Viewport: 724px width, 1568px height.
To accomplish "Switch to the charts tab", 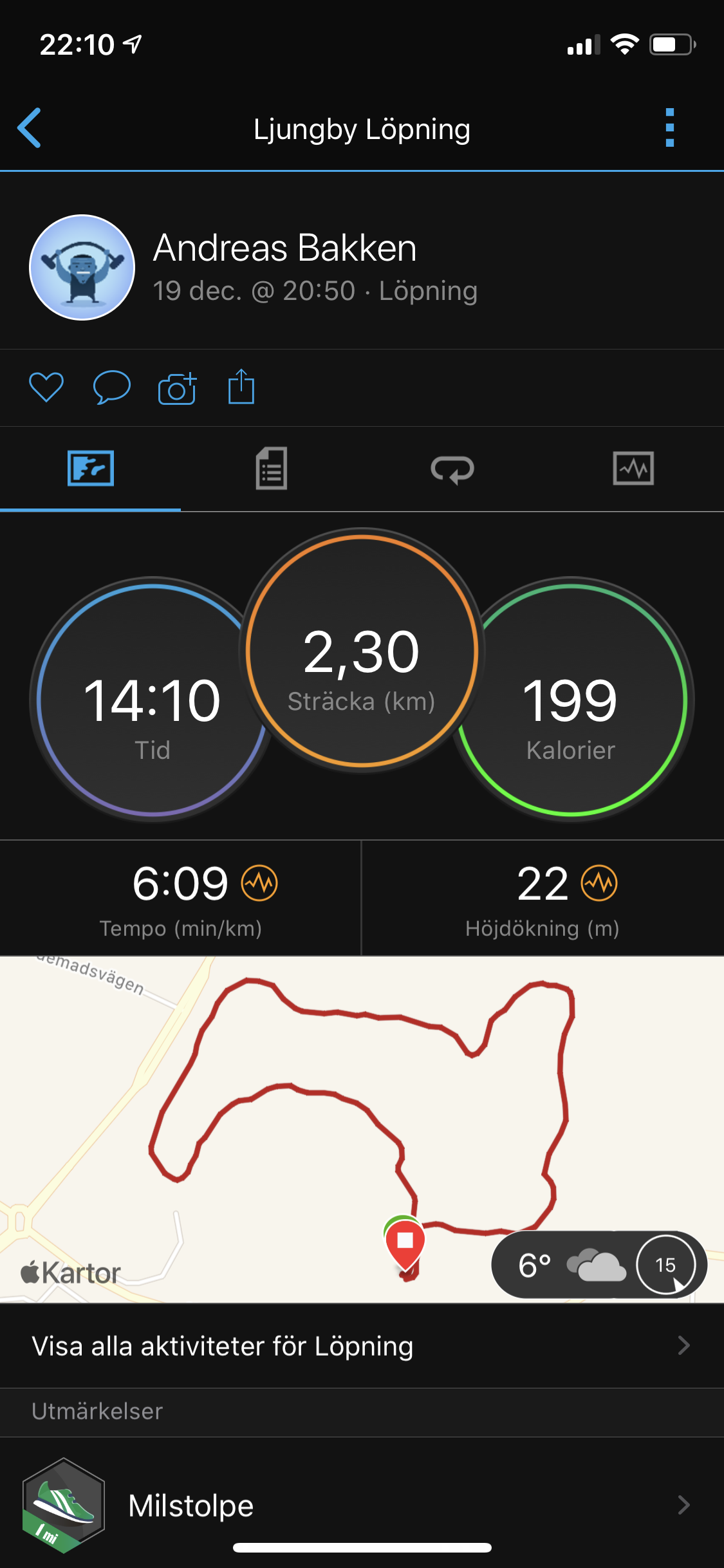I will (x=633, y=469).
